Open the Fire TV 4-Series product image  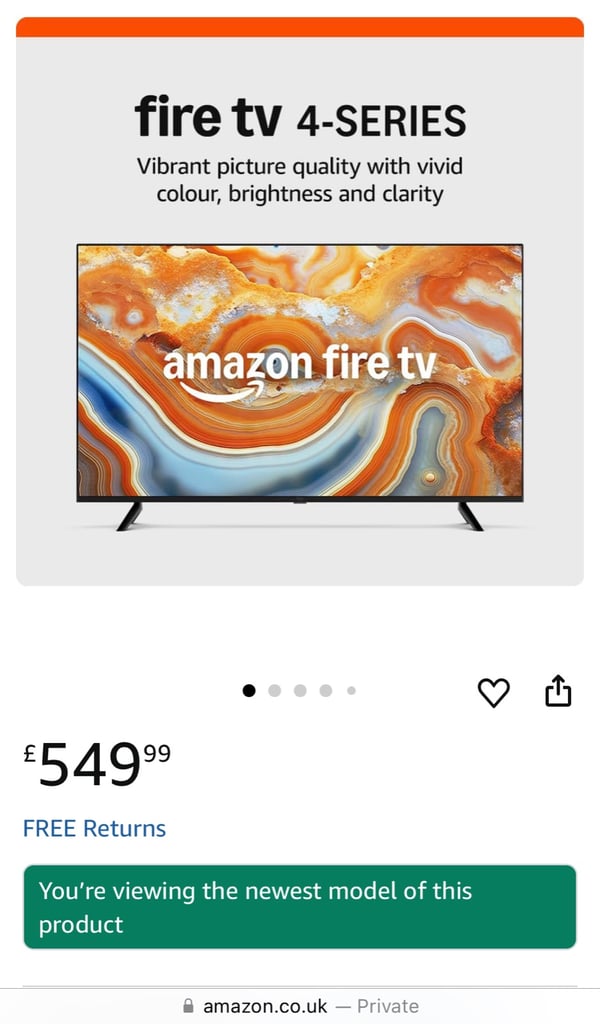pyautogui.click(x=300, y=301)
